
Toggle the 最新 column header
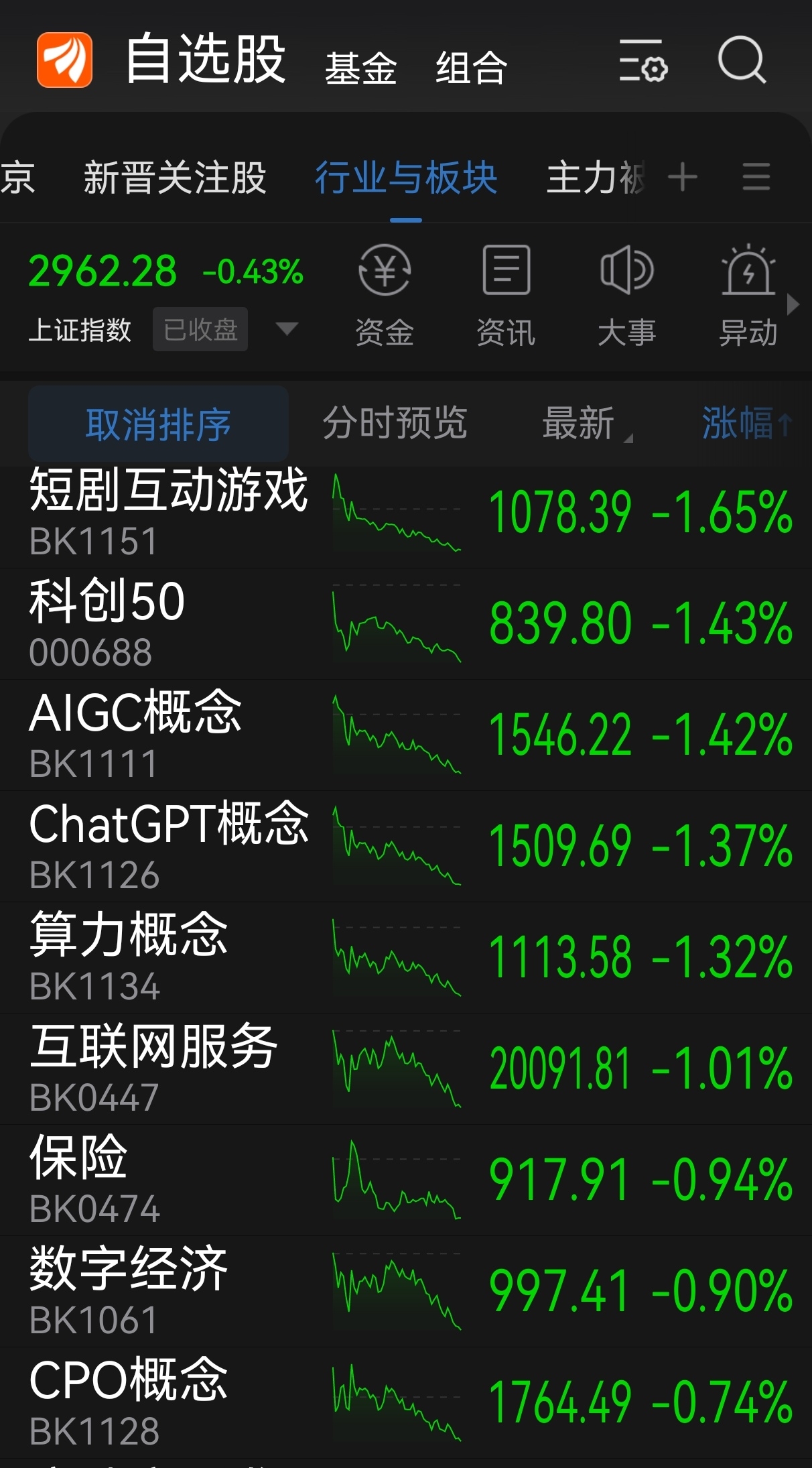(x=586, y=424)
